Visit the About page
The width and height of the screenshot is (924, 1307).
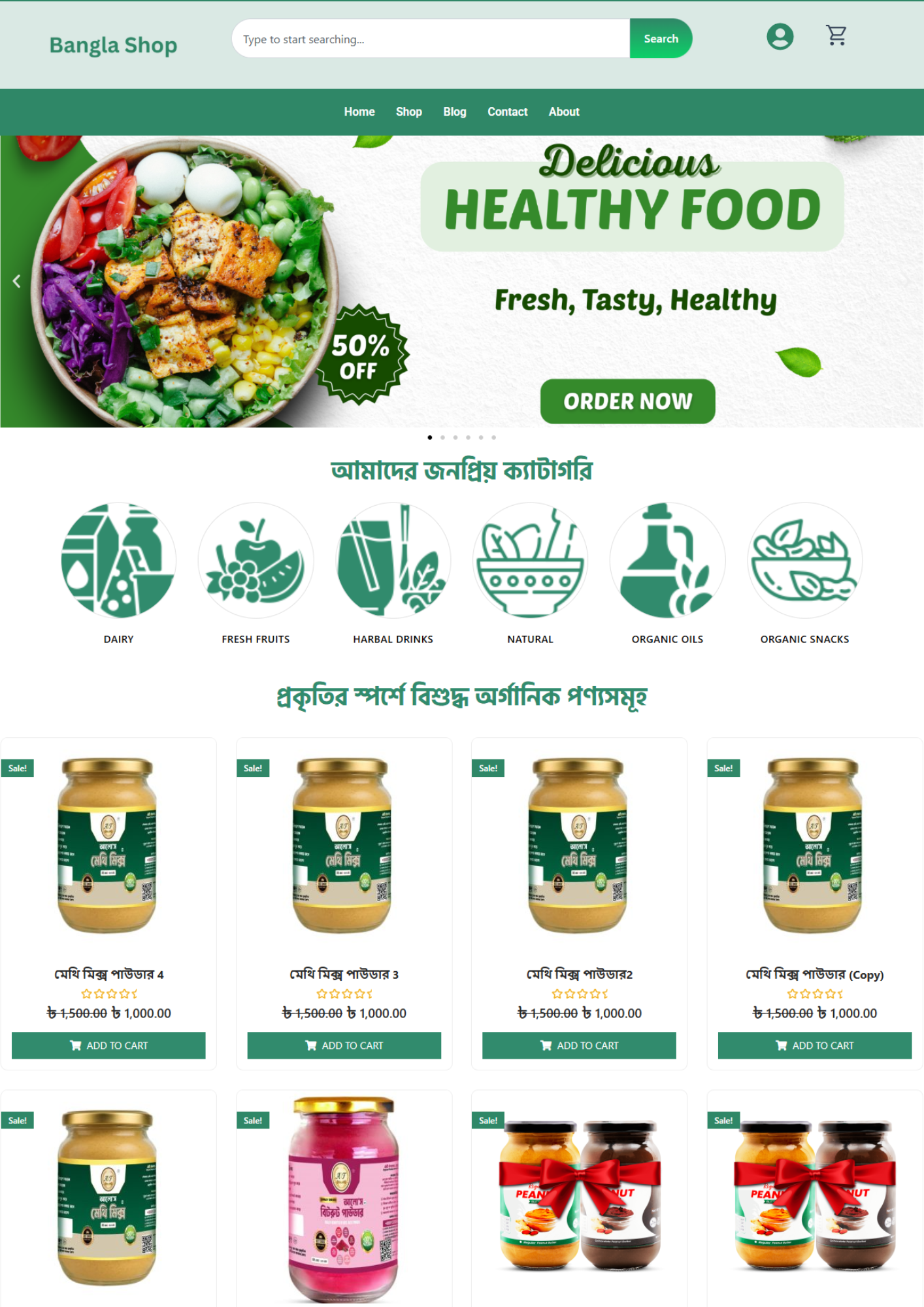(563, 112)
